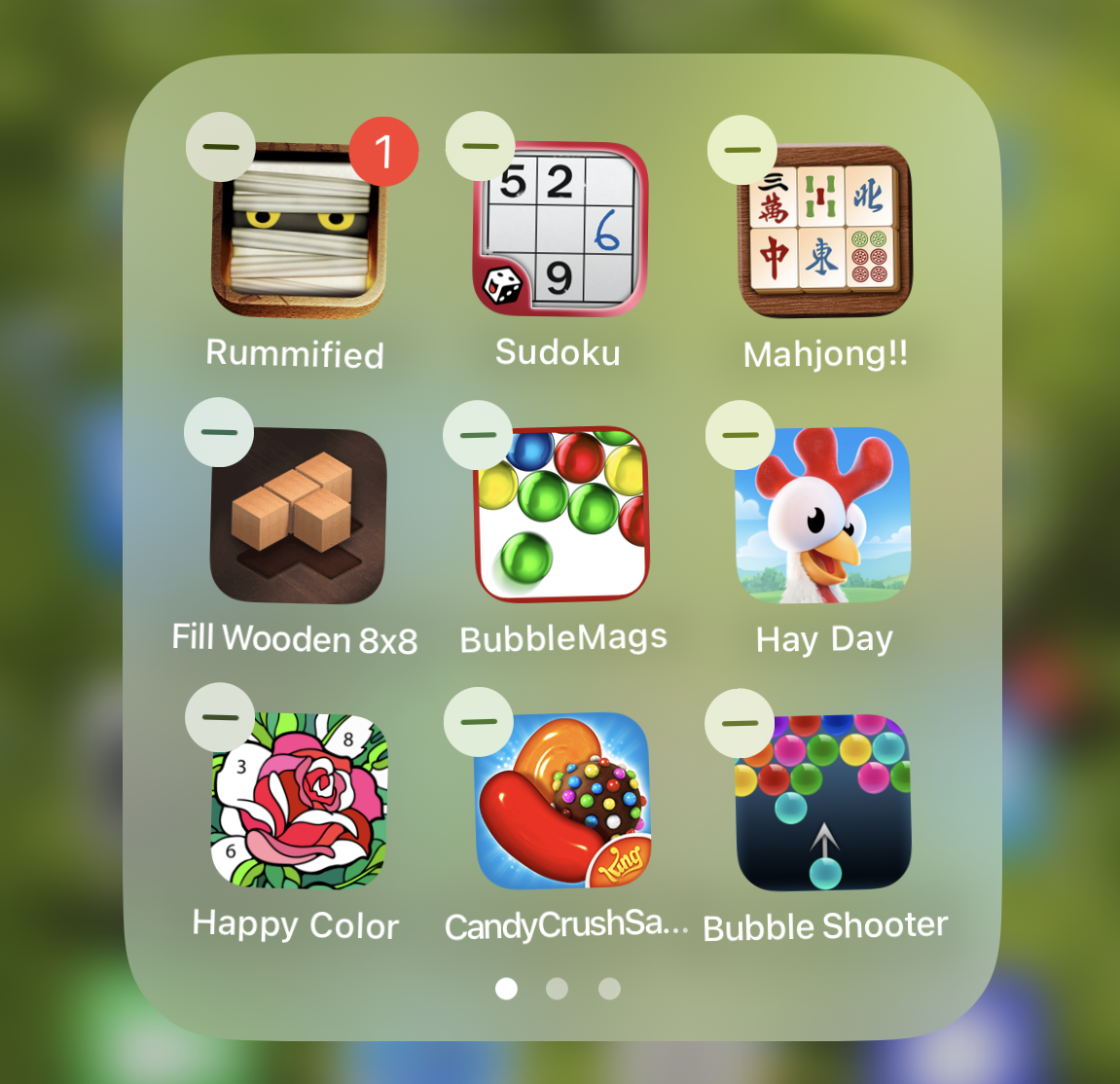Tap the minus badge on Mahjong!!

tap(742, 150)
